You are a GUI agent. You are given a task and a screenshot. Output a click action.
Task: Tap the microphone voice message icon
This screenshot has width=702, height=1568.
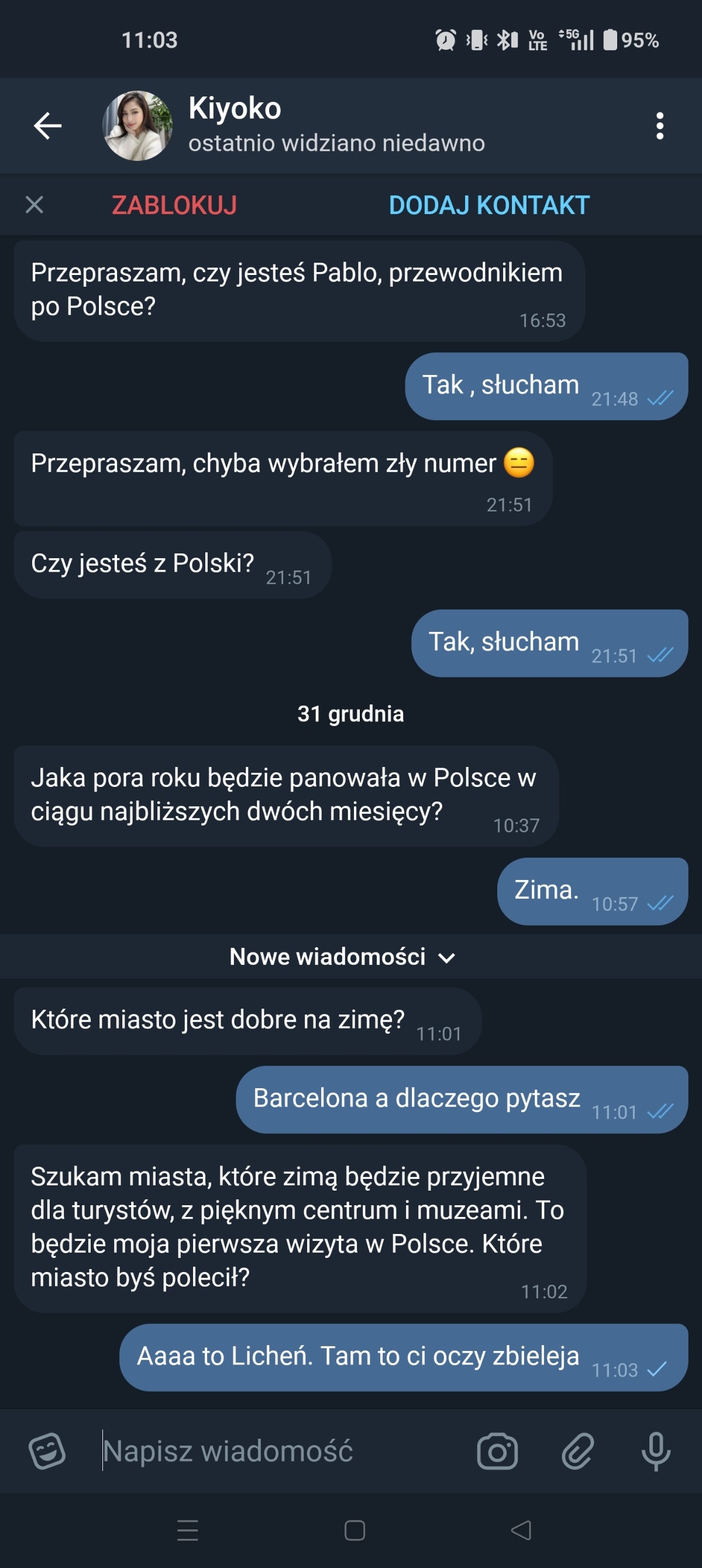click(x=656, y=1451)
